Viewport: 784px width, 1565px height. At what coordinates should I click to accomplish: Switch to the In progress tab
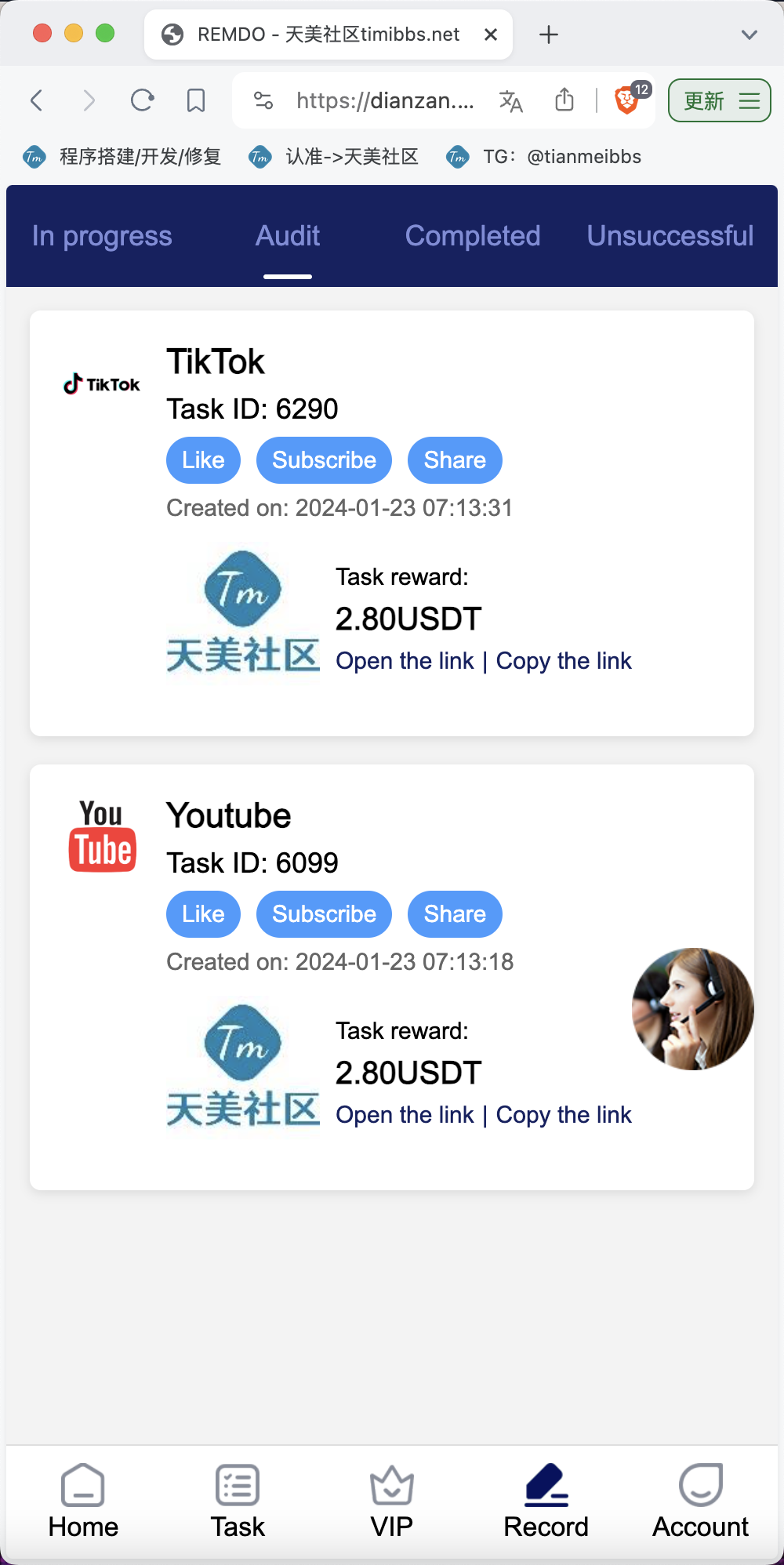click(102, 236)
